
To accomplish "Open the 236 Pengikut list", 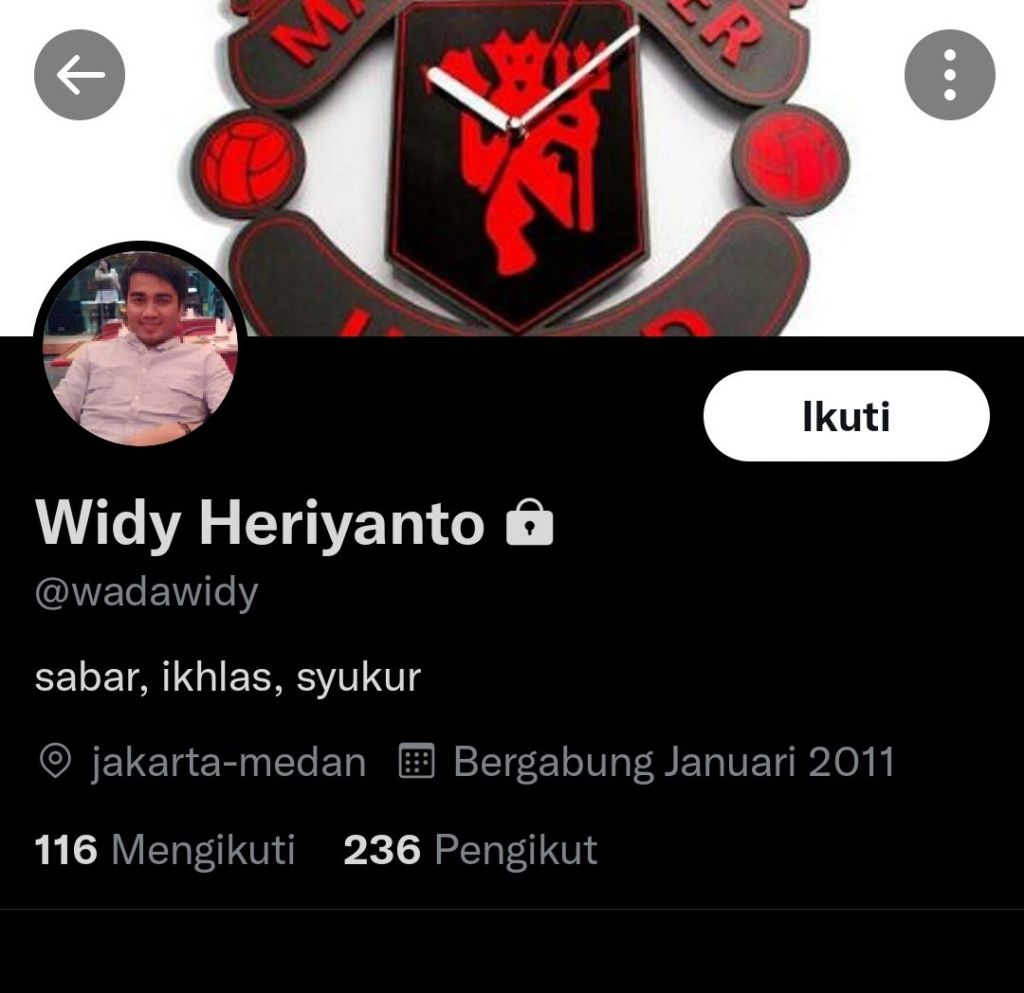I will point(470,850).
